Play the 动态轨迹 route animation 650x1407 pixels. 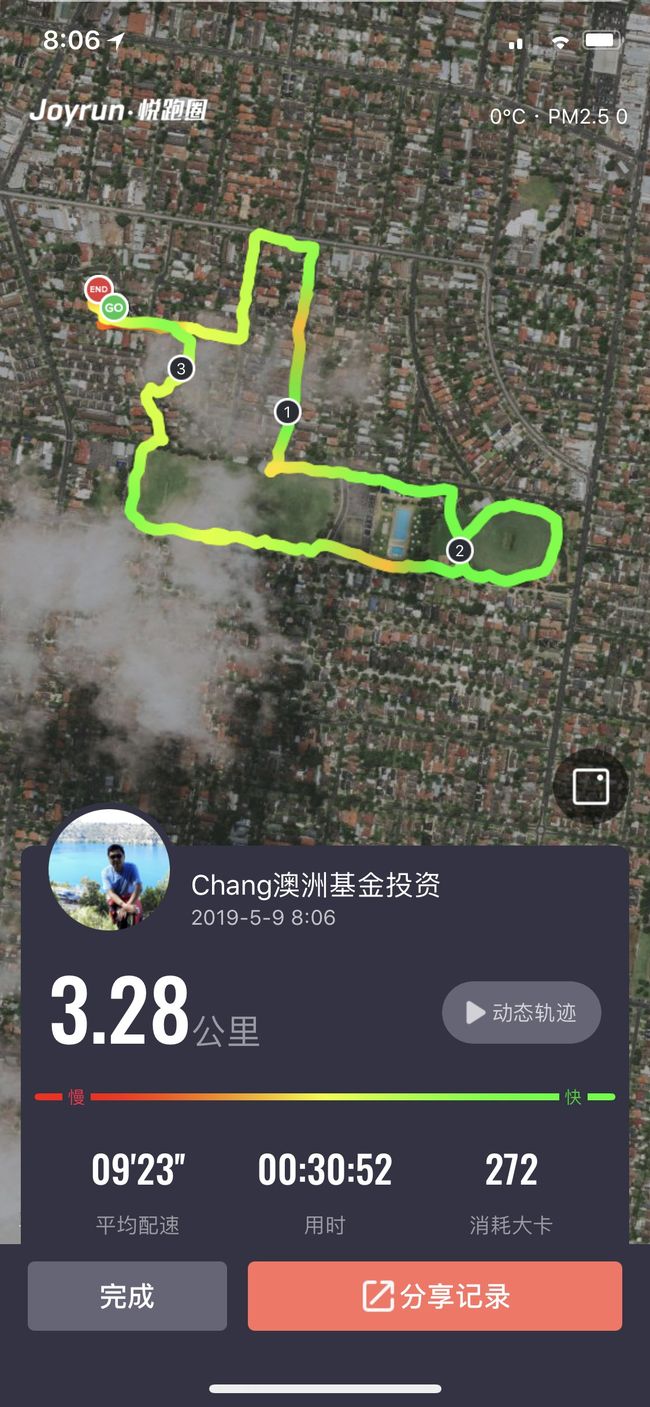tap(522, 1013)
